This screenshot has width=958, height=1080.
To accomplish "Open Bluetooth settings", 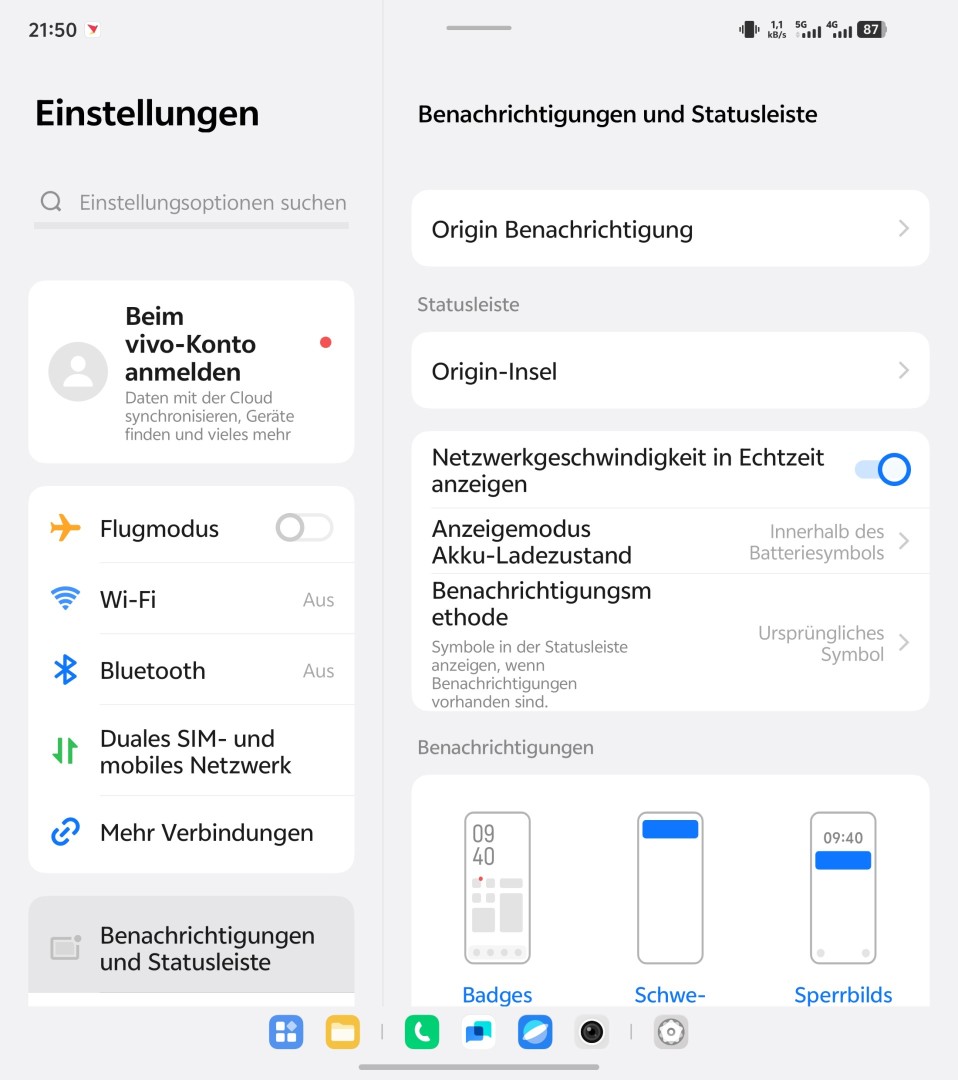I will tap(191, 670).
